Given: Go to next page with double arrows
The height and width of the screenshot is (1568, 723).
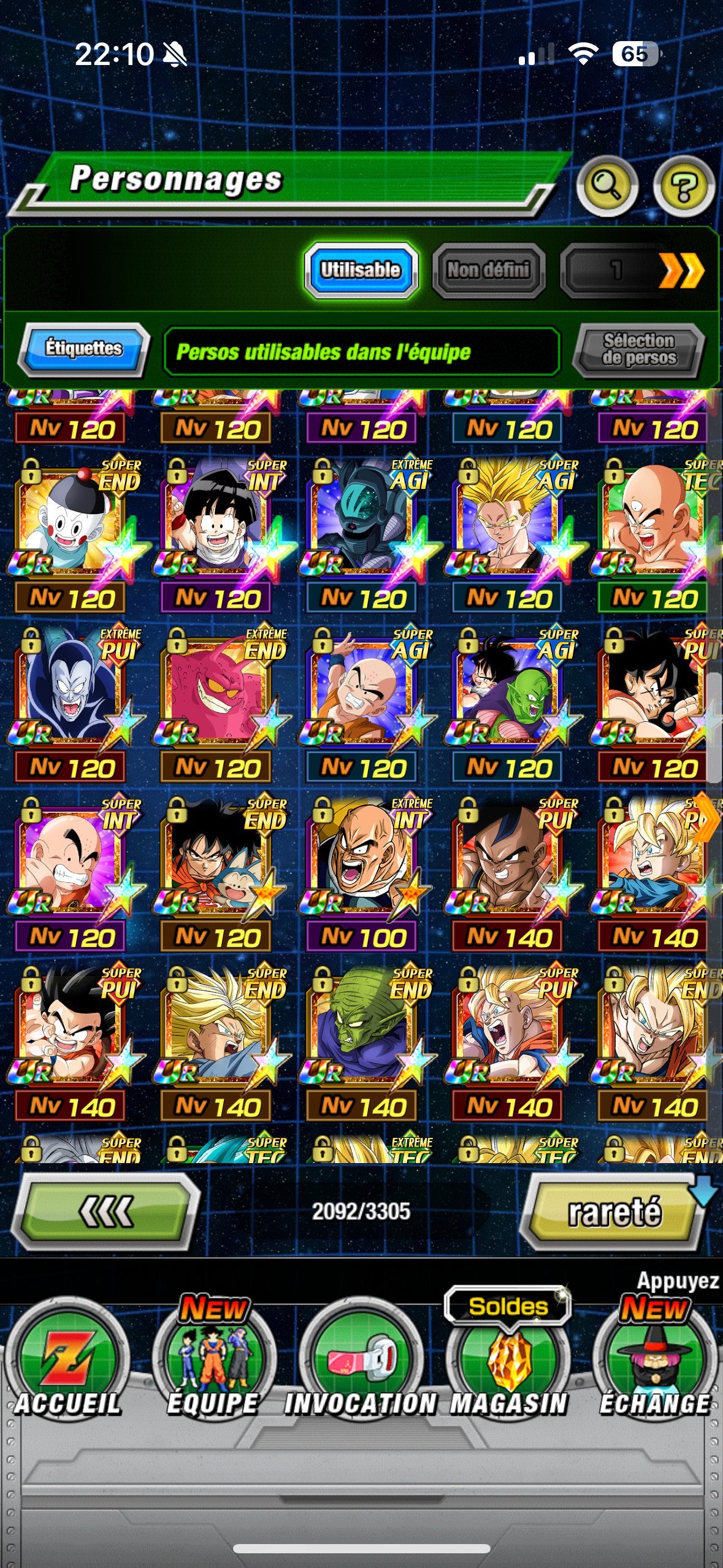Looking at the screenshot, I should (681, 271).
